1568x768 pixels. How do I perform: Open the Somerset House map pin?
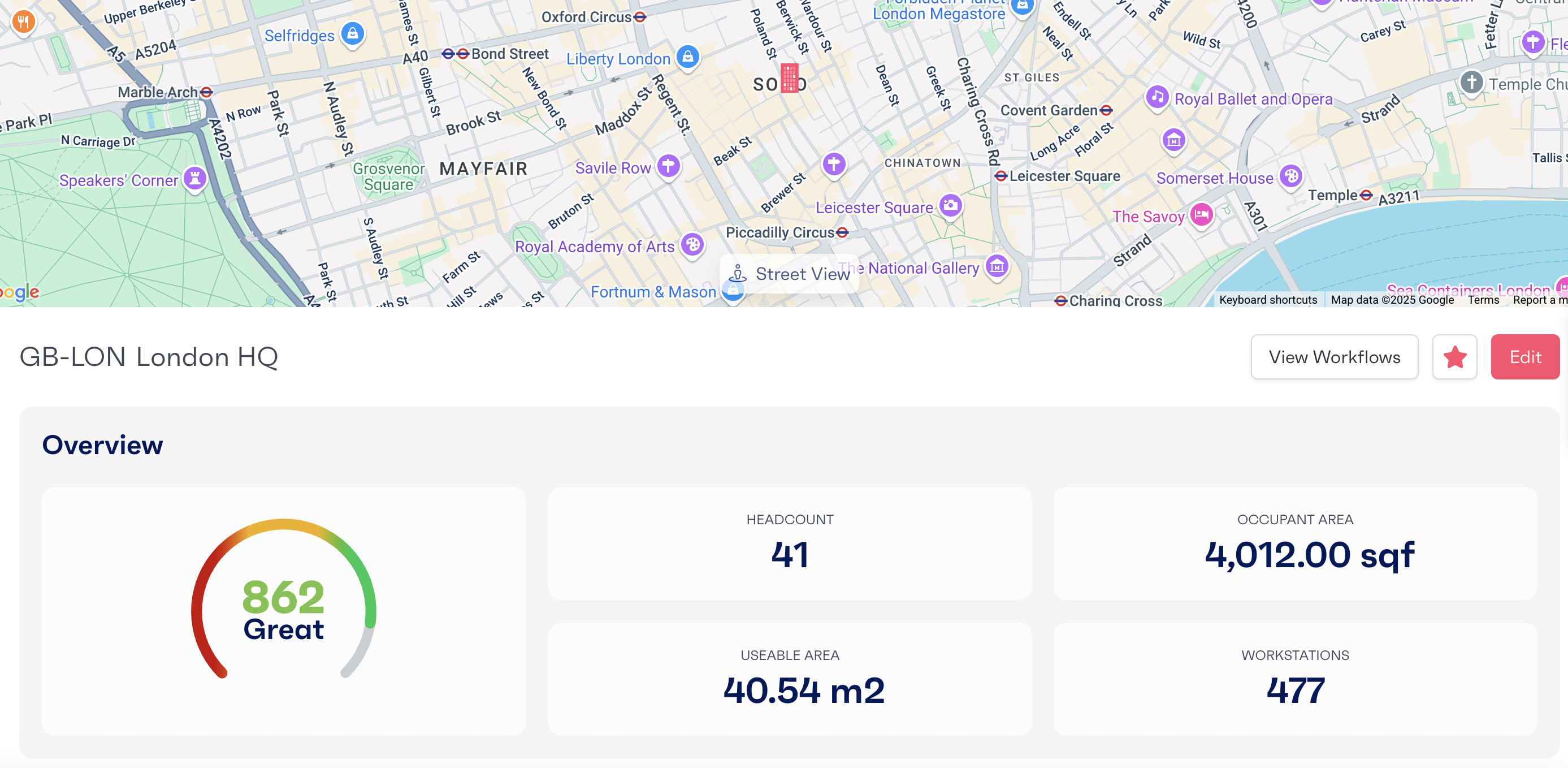1290,176
